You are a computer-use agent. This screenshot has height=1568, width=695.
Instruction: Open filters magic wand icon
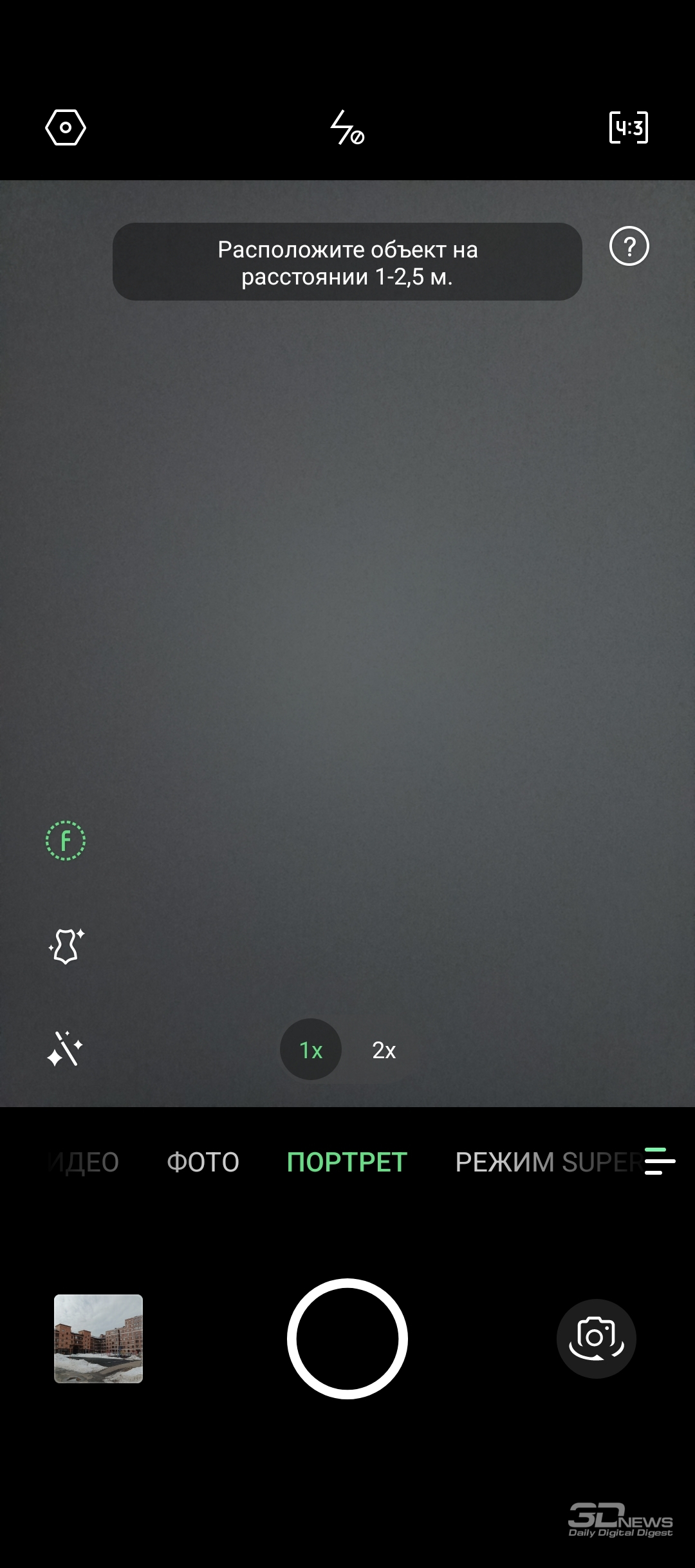(66, 1049)
